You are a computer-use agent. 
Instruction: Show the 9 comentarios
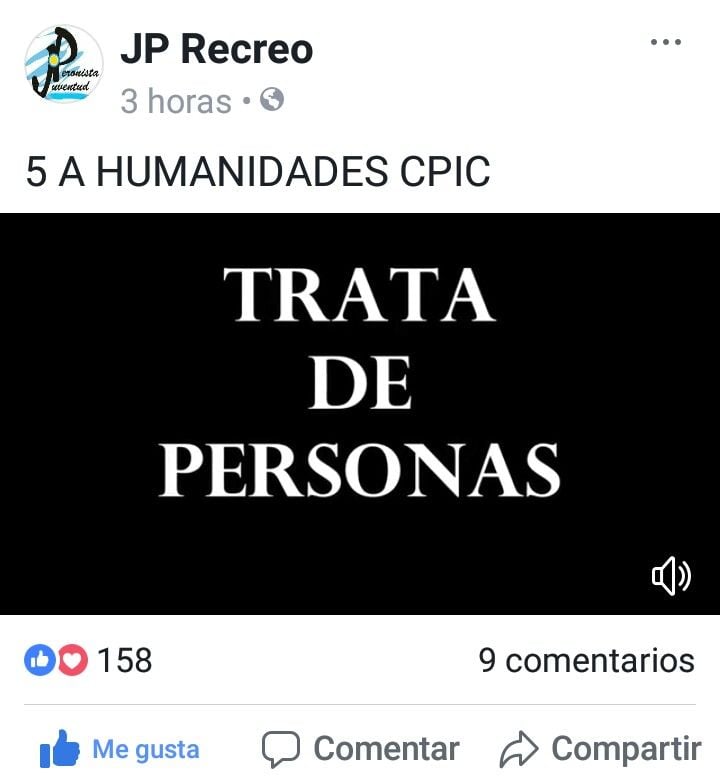point(586,660)
